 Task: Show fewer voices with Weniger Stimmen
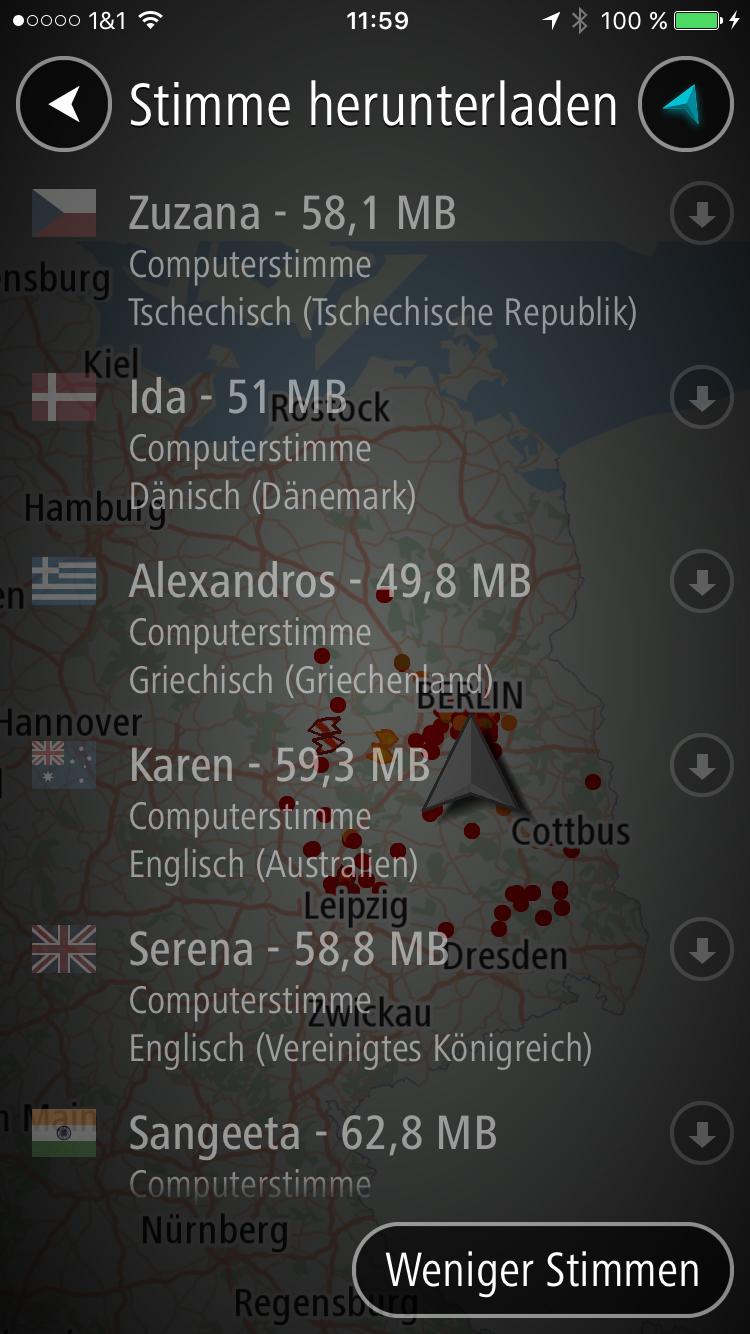pyautogui.click(x=543, y=1270)
